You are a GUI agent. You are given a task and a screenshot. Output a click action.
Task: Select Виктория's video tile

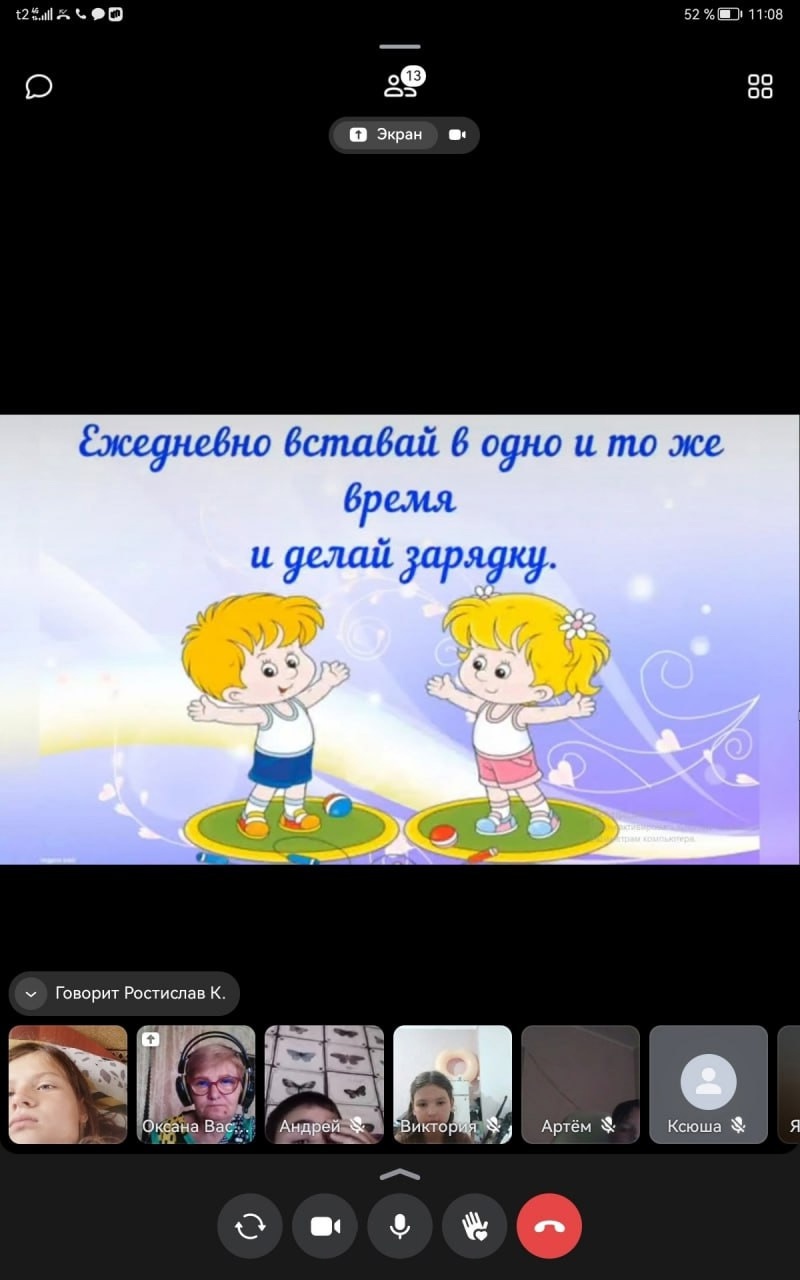(452, 1085)
